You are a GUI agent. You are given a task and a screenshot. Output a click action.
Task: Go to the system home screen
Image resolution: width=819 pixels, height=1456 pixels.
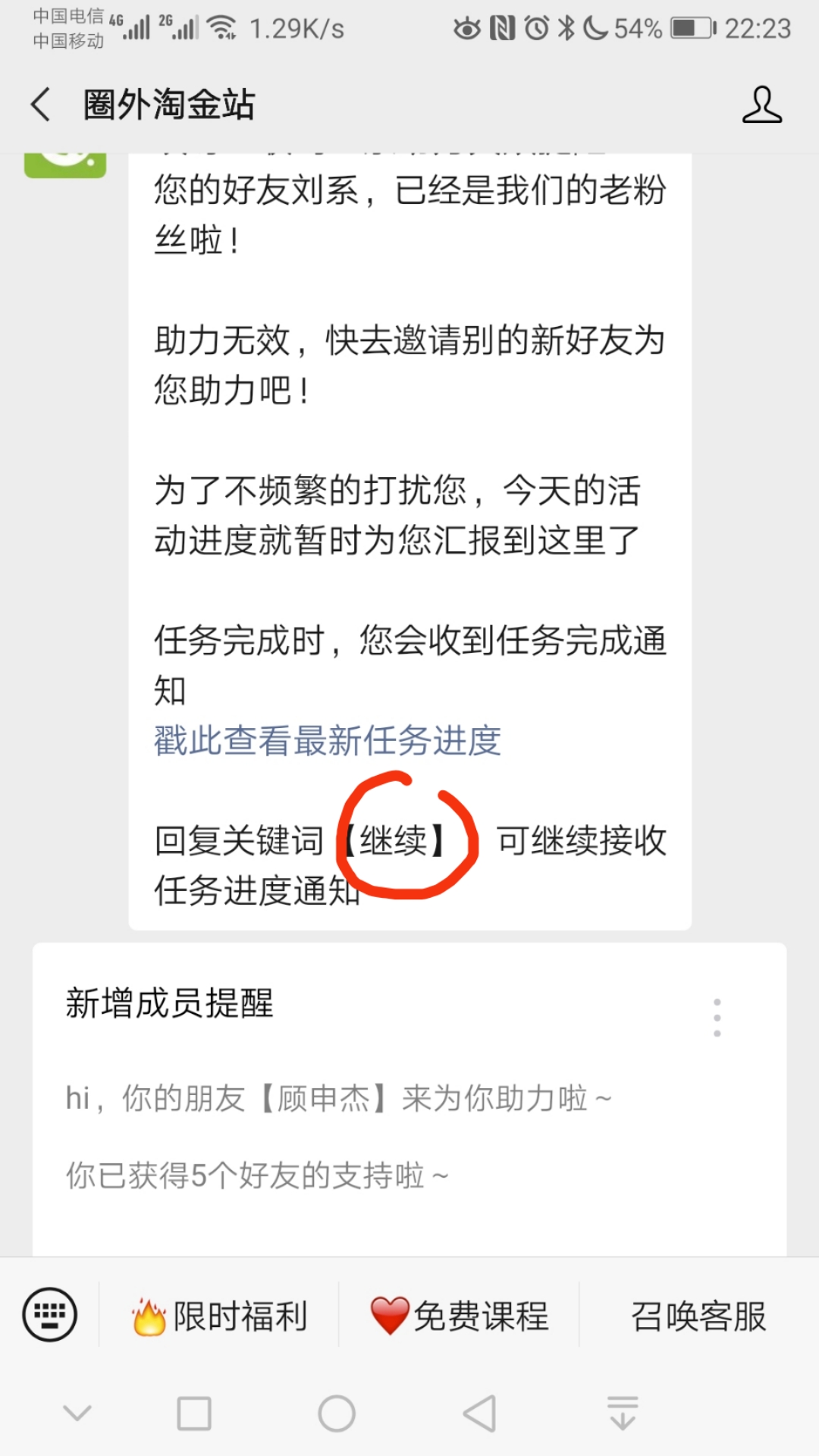(x=337, y=1414)
